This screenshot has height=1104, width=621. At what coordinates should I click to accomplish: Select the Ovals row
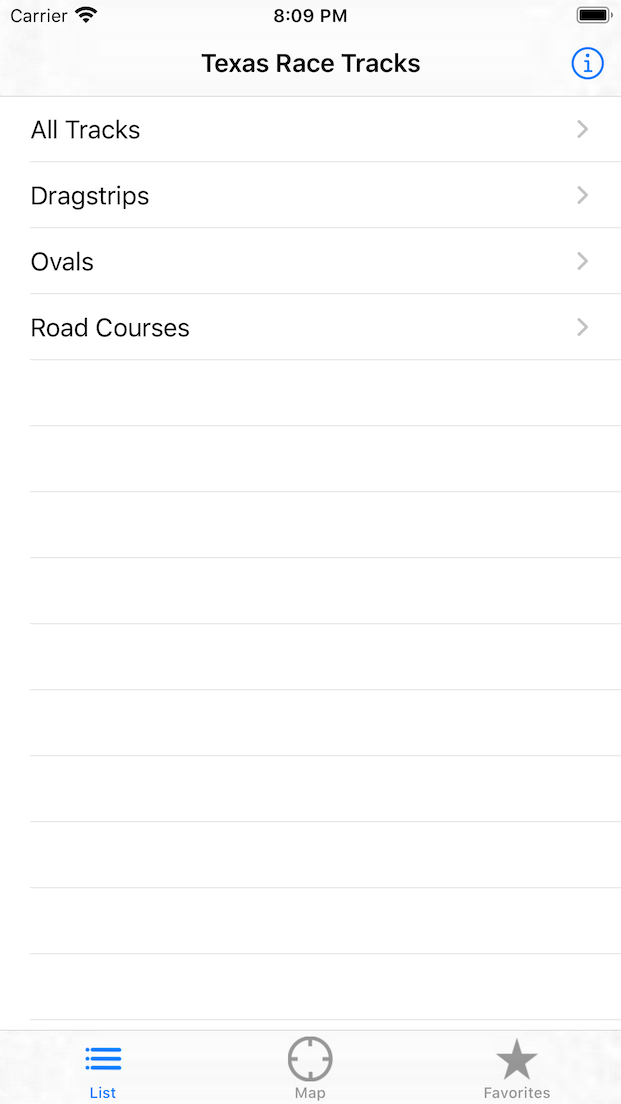[x=310, y=261]
